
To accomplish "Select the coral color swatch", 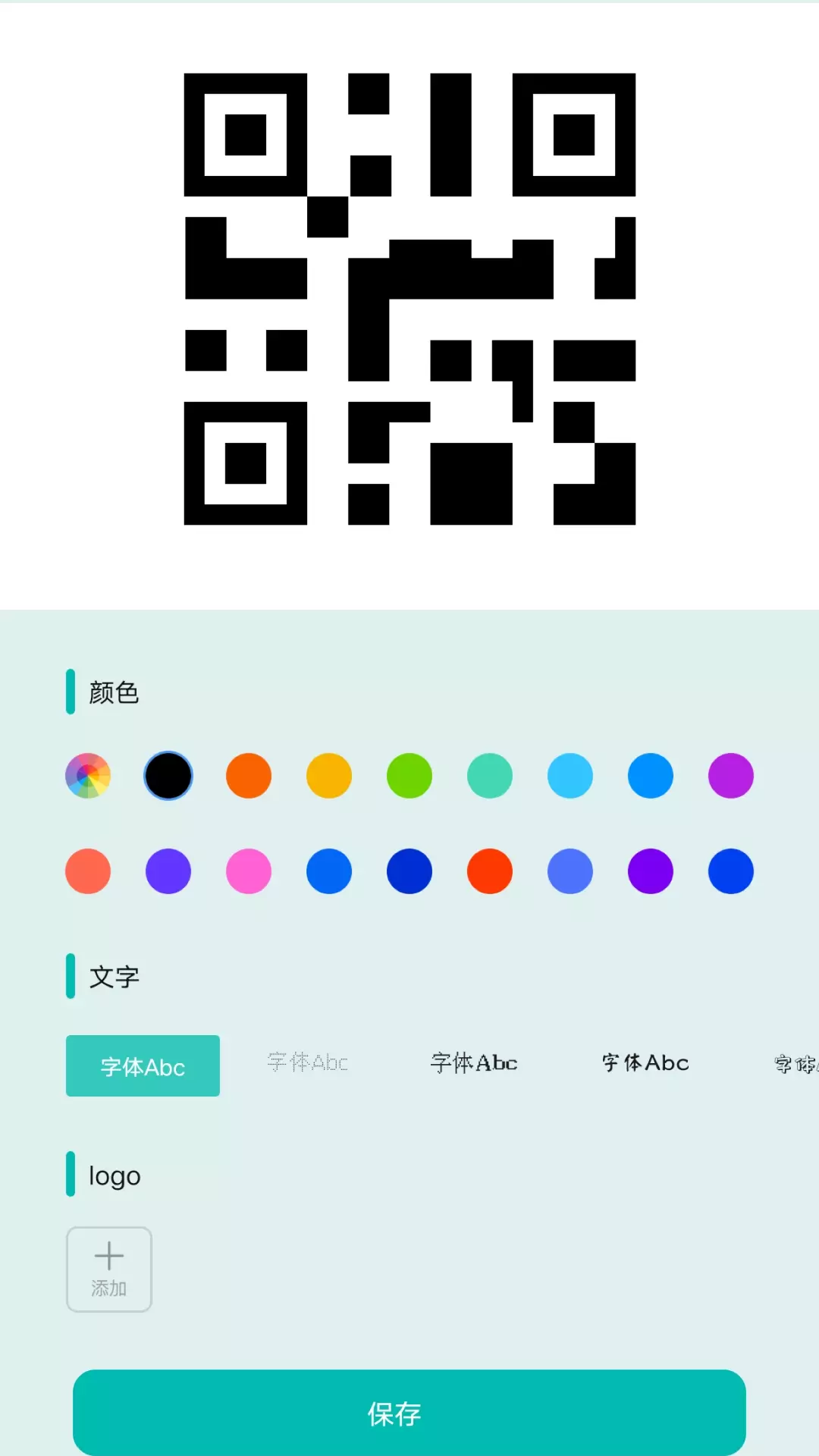I will pyautogui.click(x=88, y=871).
